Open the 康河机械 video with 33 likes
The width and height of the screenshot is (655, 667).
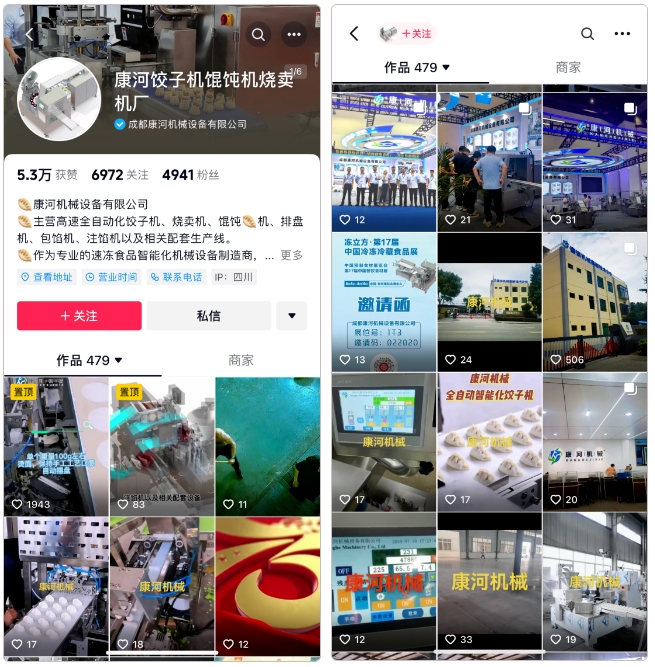click(489, 582)
